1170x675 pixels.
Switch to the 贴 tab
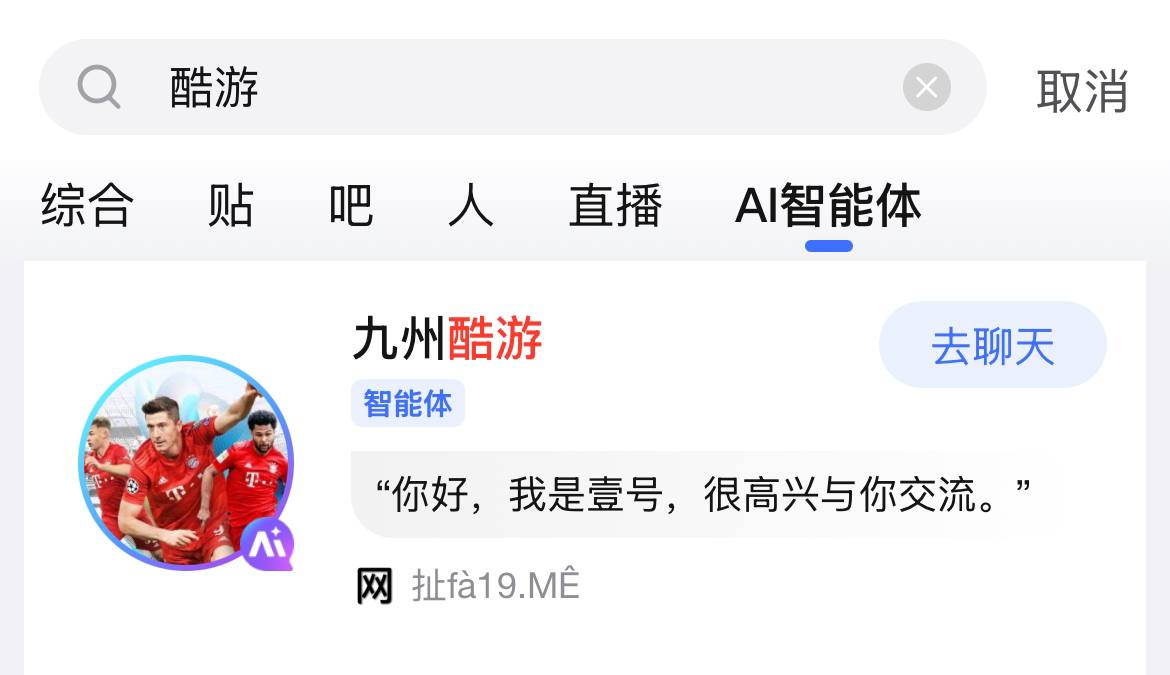[231, 205]
